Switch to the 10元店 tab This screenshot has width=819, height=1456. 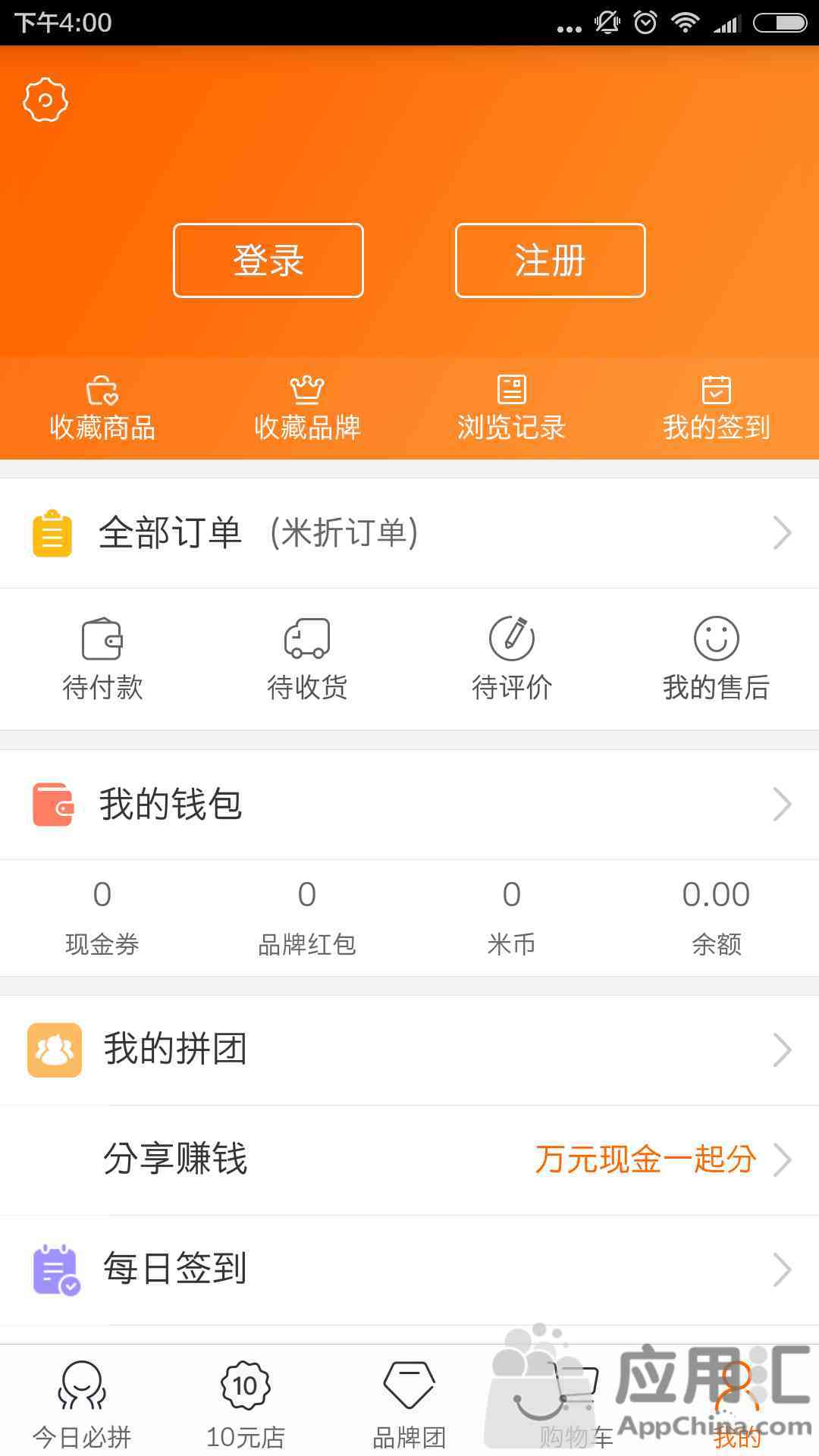(x=246, y=1403)
